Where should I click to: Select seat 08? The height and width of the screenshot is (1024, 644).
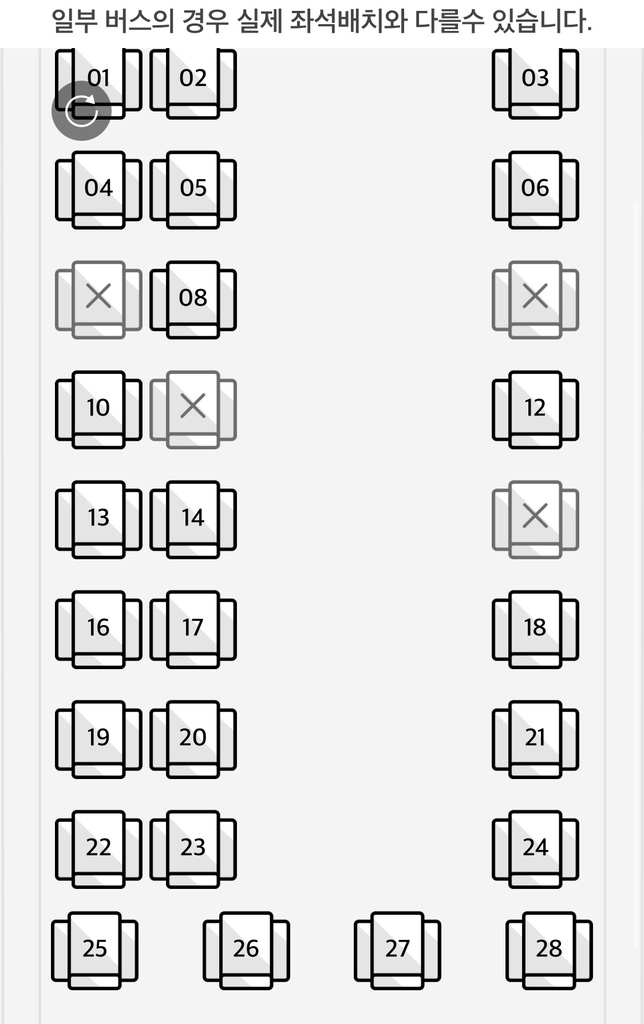(x=193, y=299)
